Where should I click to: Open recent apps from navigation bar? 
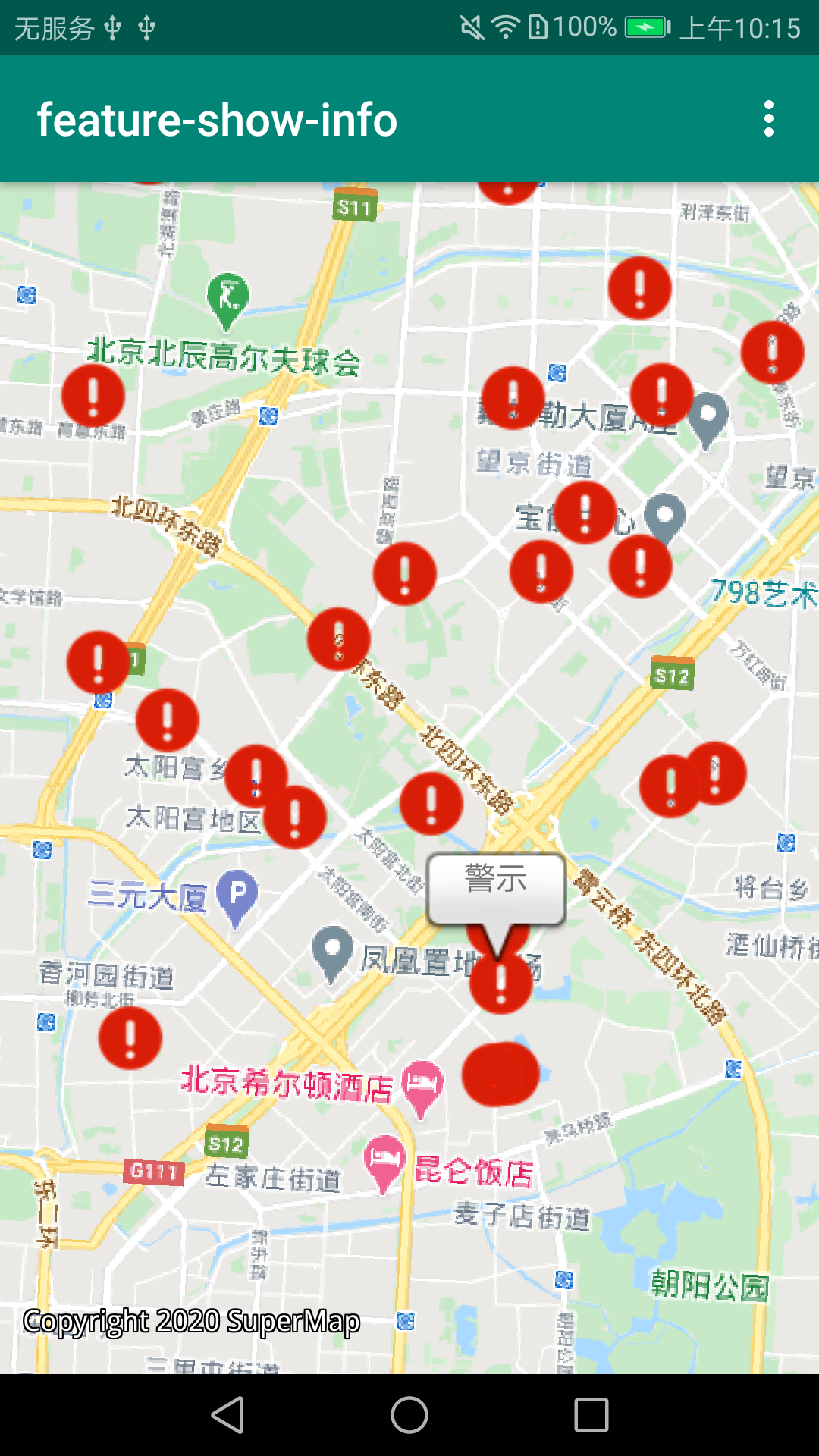tap(591, 1415)
